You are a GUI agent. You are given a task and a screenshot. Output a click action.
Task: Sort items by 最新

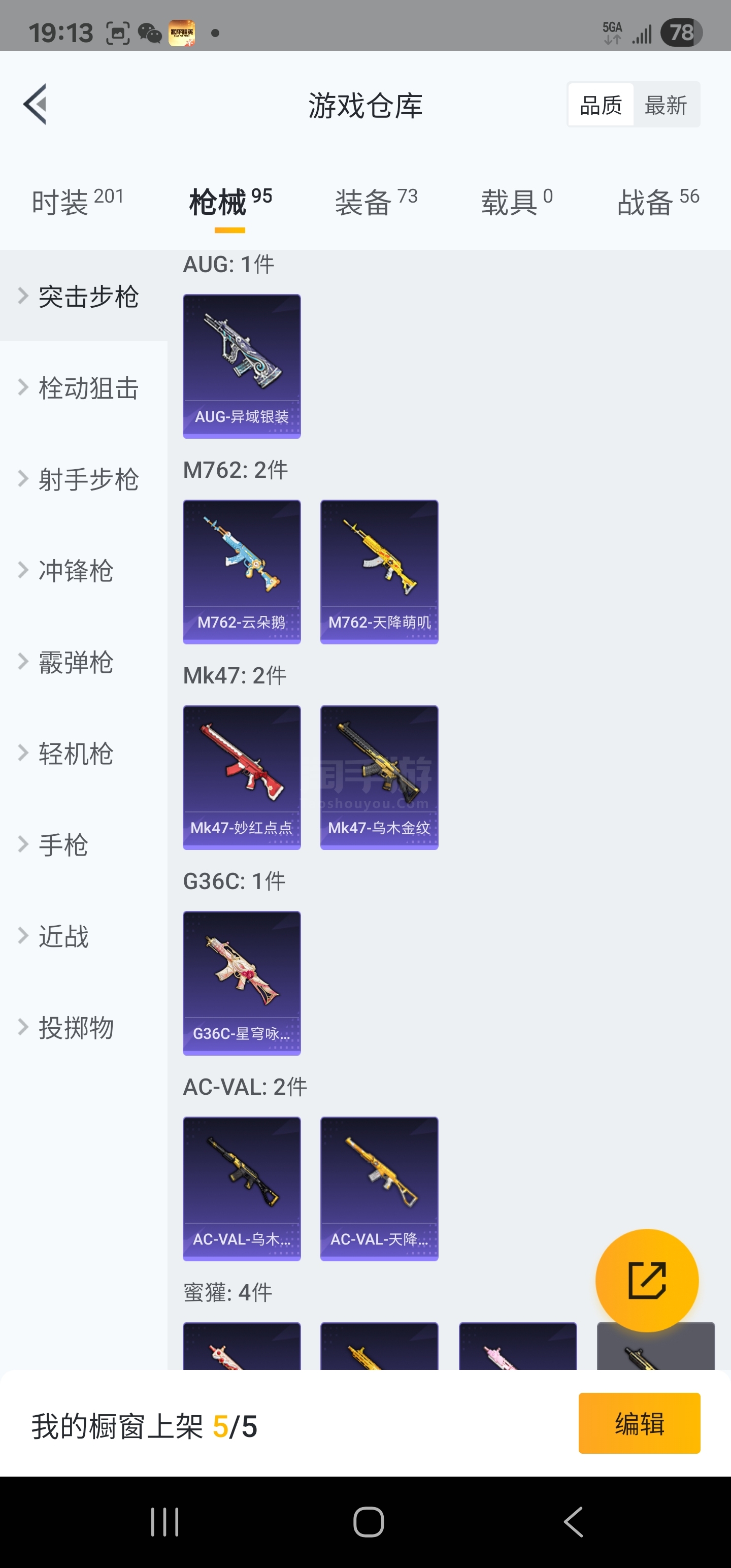tap(666, 105)
